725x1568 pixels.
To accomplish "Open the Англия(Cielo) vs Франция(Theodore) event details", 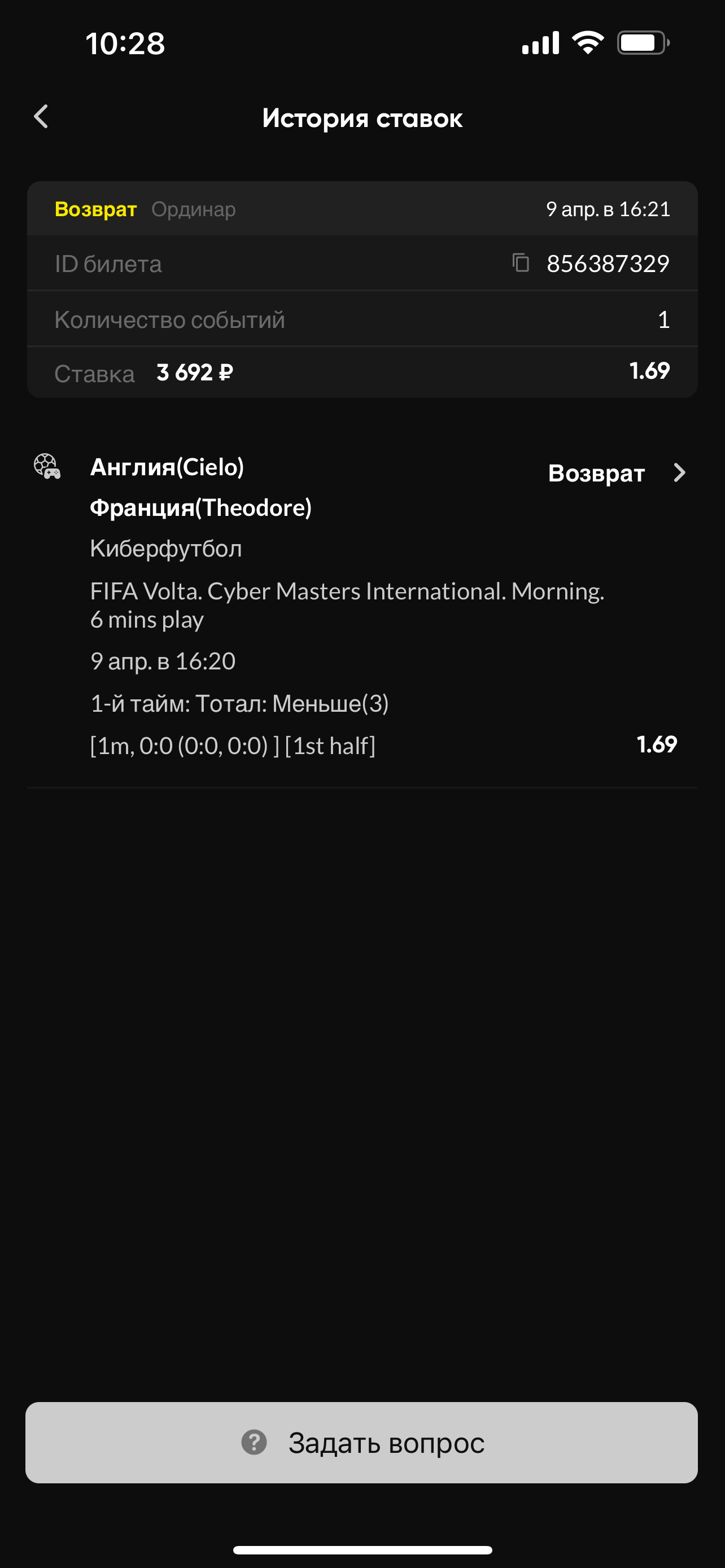I will coord(679,473).
